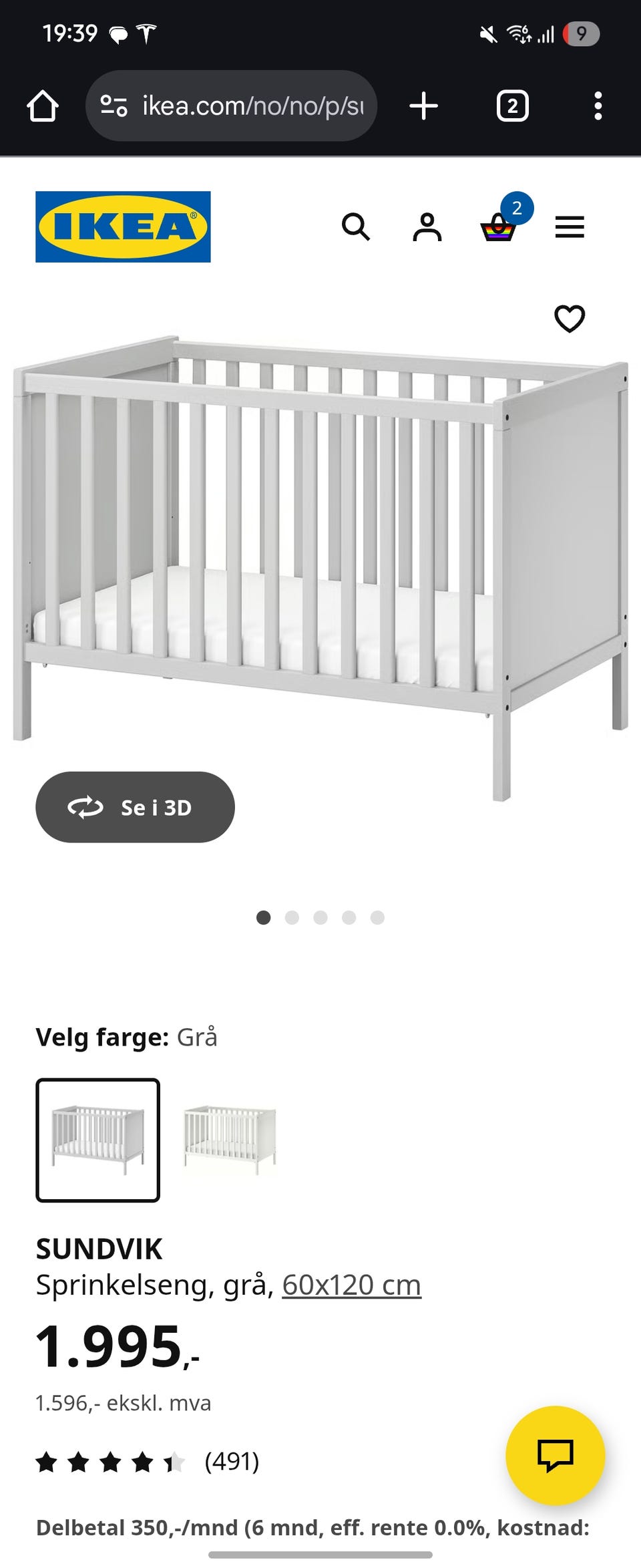Screen dimensions: 641x1568
Task: Open the IKEA search
Action: (355, 227)
